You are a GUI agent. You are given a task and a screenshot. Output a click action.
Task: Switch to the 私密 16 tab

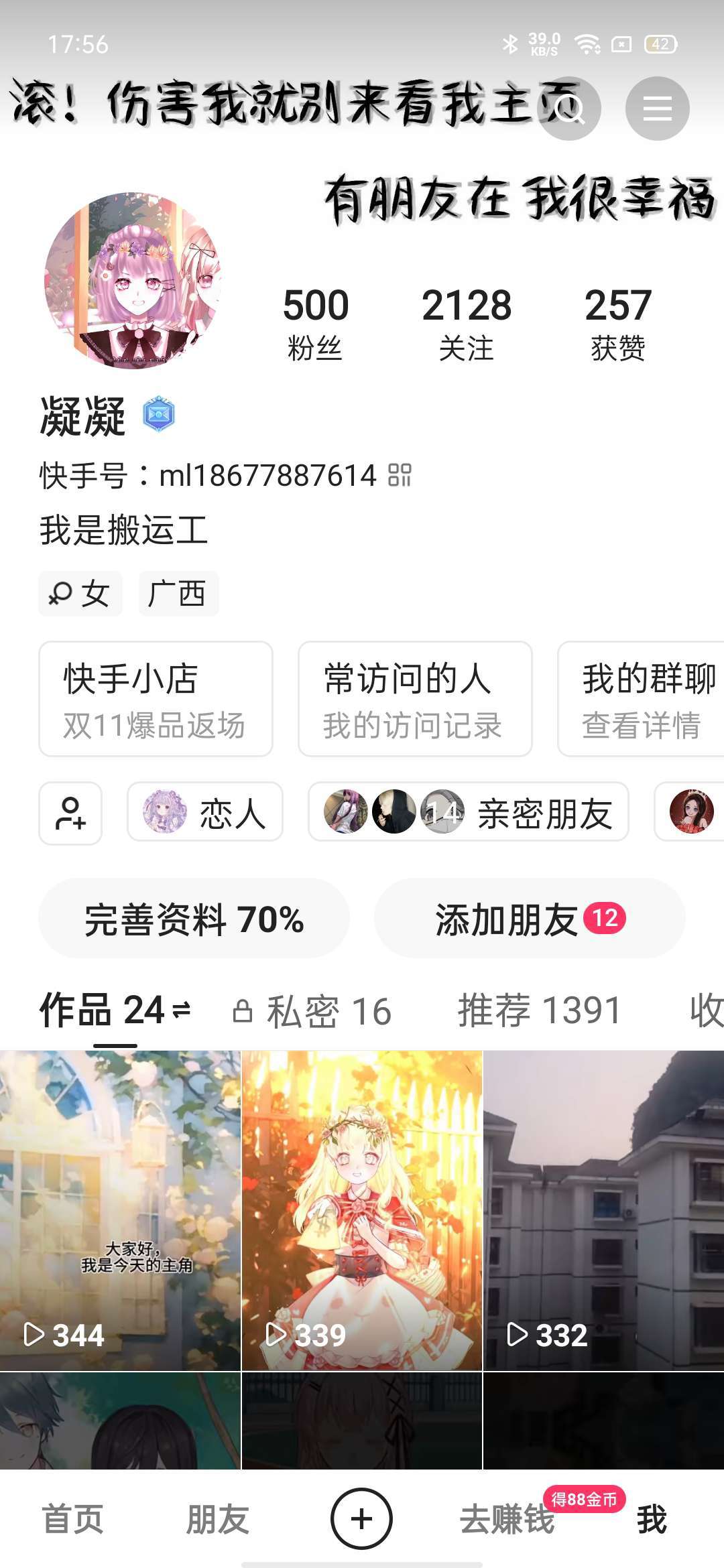312,1011
